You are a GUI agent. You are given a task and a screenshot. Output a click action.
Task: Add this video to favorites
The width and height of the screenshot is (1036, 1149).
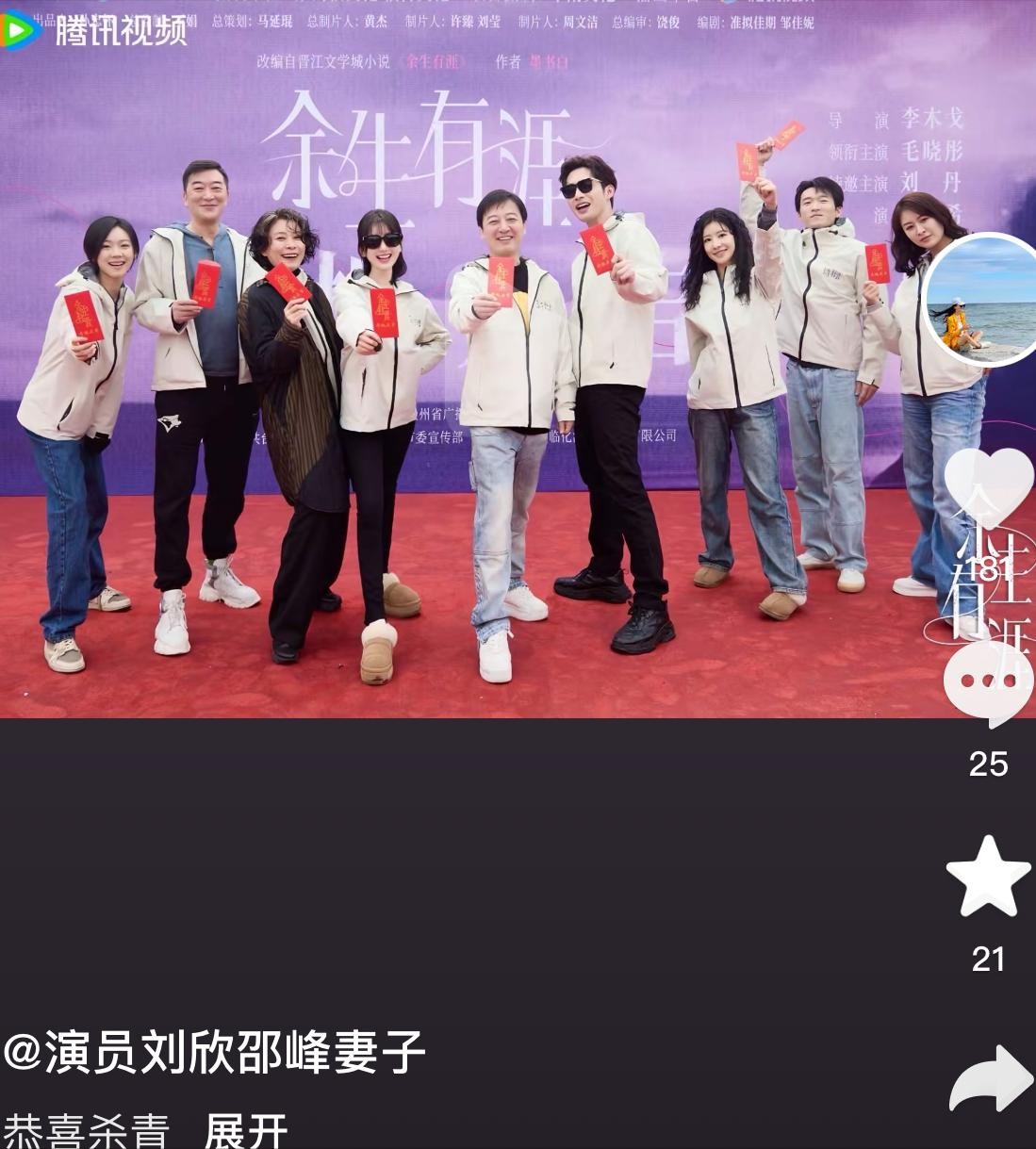(988, 878)
